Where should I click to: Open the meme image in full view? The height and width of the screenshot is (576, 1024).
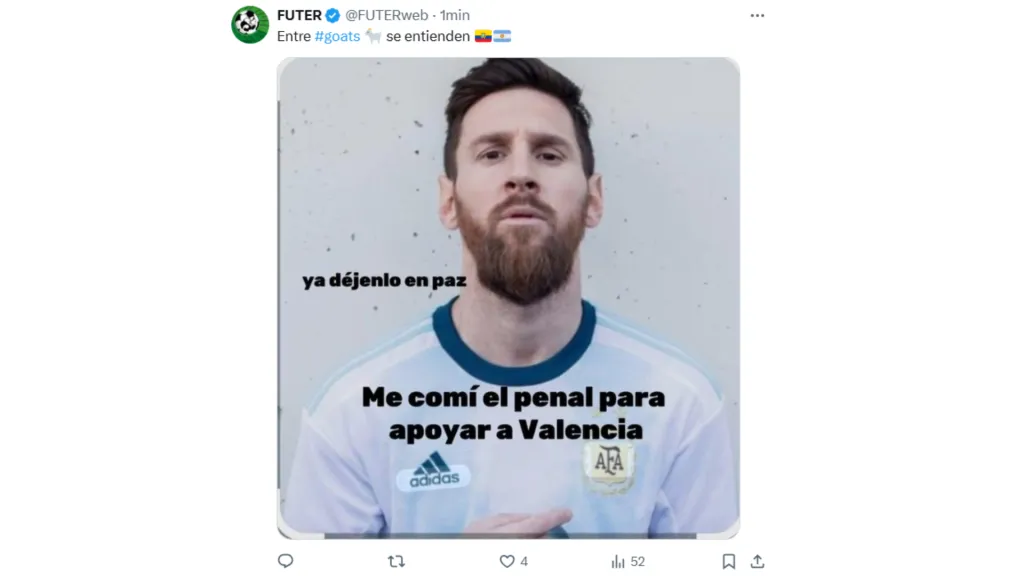pos(508,298)
